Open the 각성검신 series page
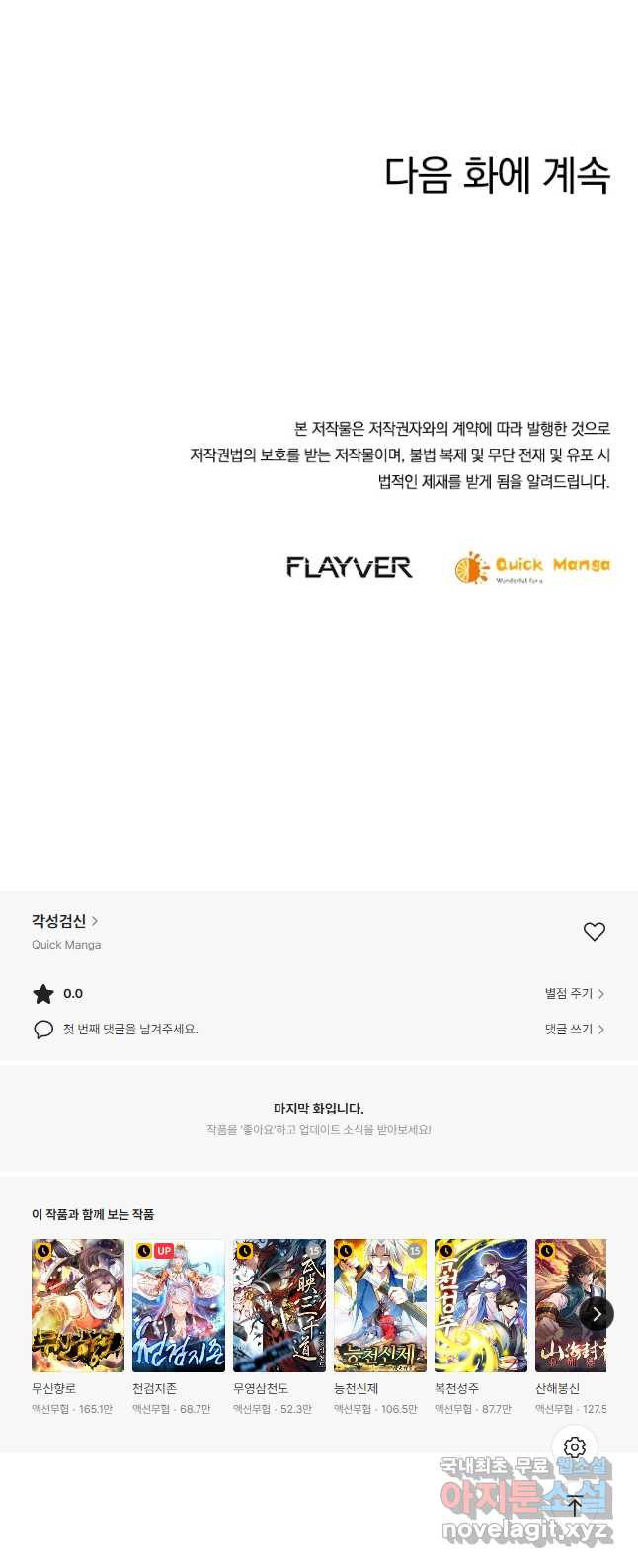The width and height of the screenshot is (638, 1568). (x=64, y=920)
